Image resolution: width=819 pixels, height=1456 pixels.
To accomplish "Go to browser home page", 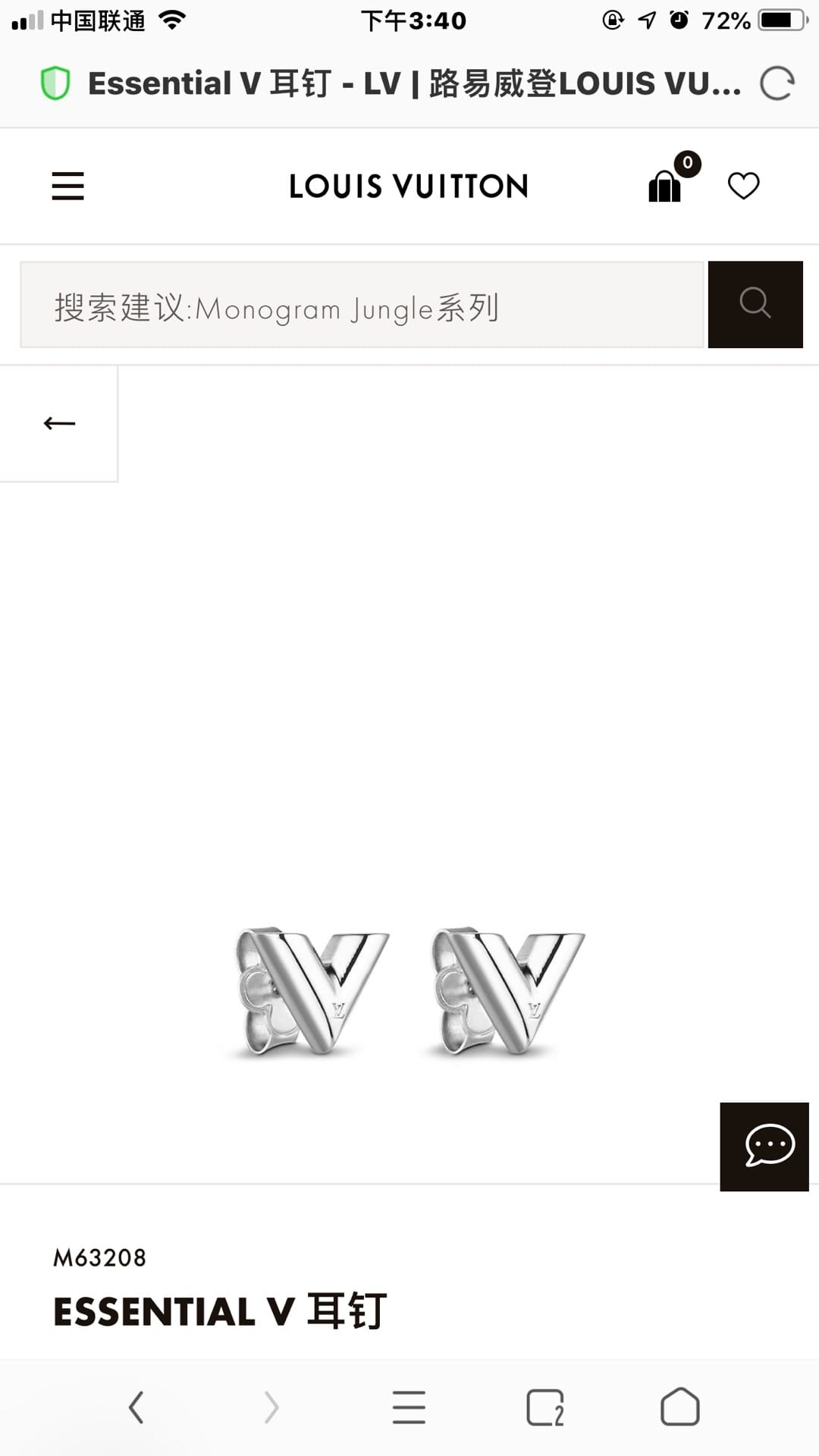I will [679, 1407].
